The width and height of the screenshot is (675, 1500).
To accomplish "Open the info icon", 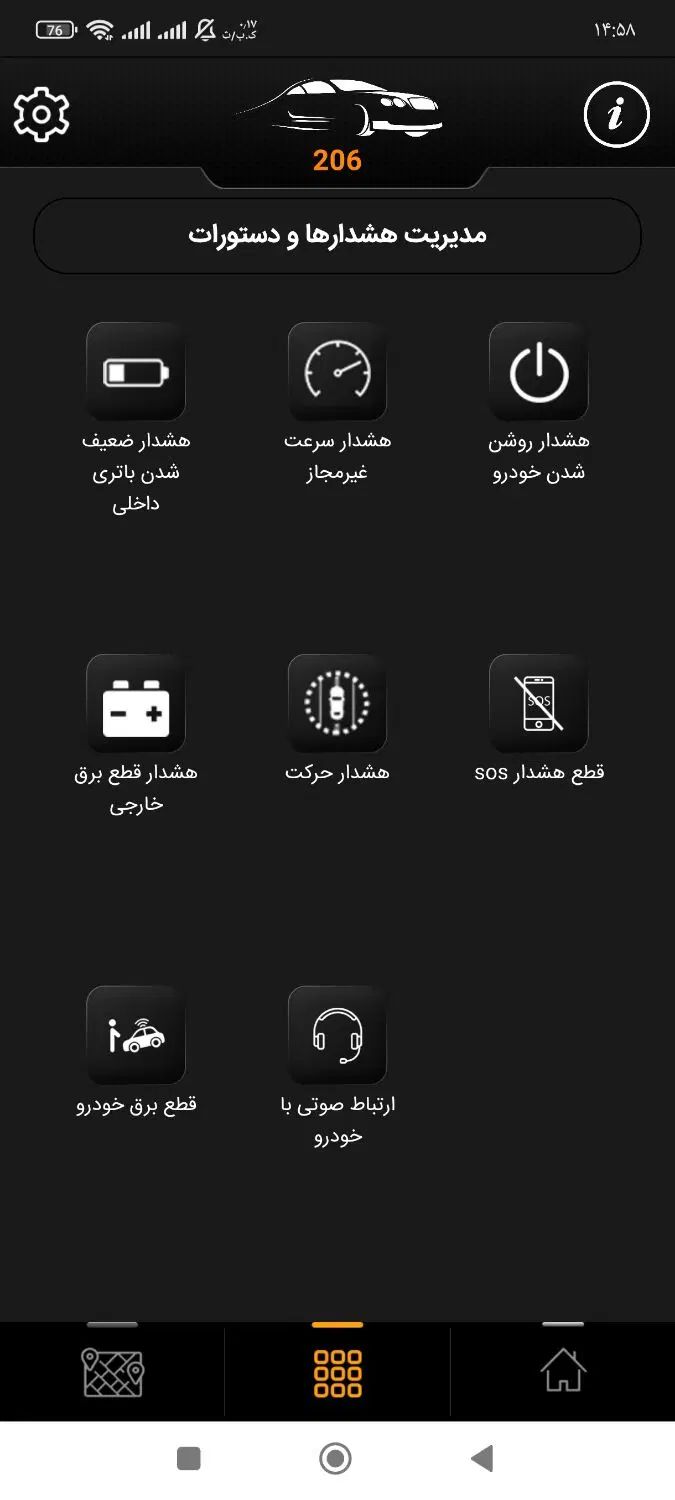I will point(616,115).
